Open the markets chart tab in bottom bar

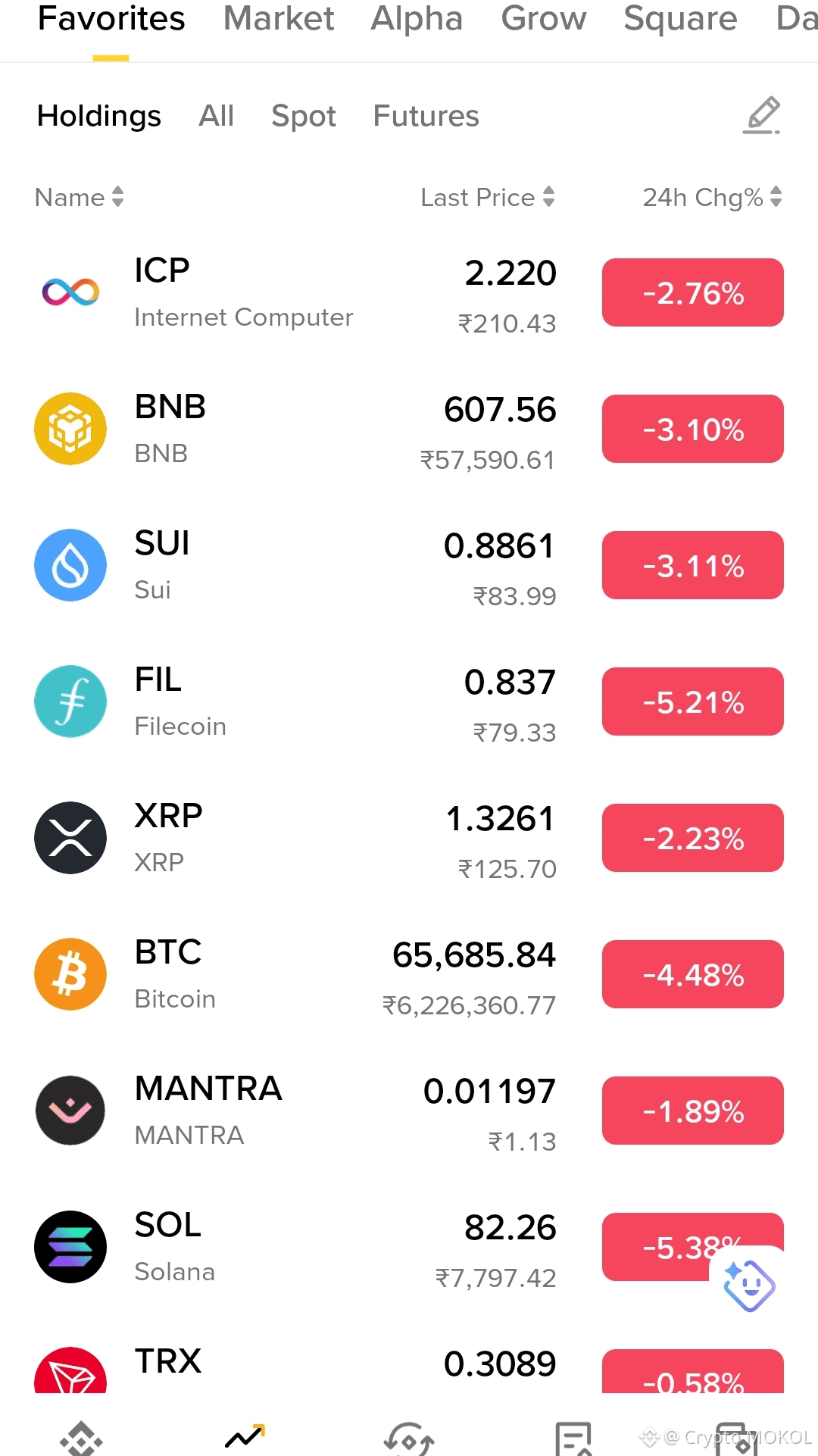(245, 1435)
